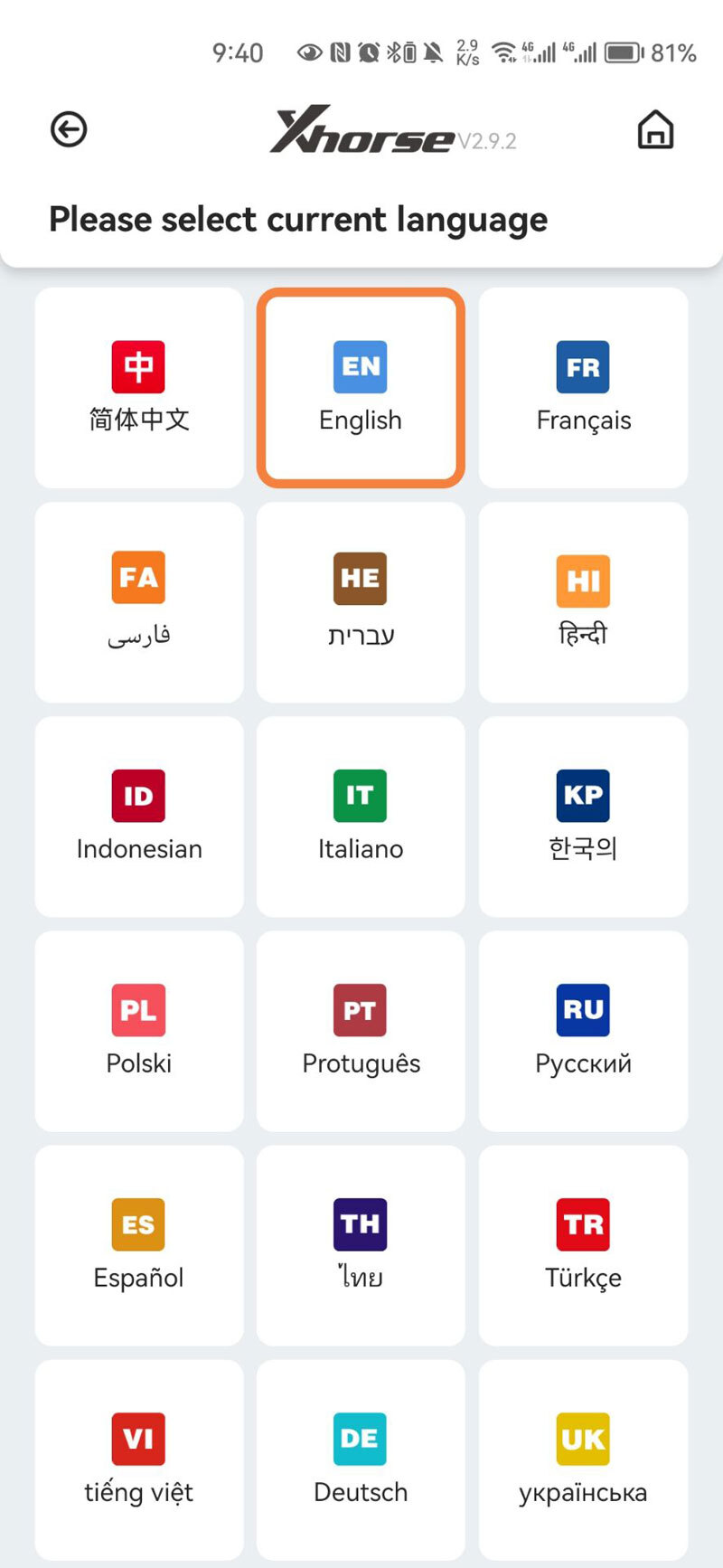723x1568 pixels.
Task: Switch language to Indonesian
Action: pyautogui.click(x=139, y=817)
